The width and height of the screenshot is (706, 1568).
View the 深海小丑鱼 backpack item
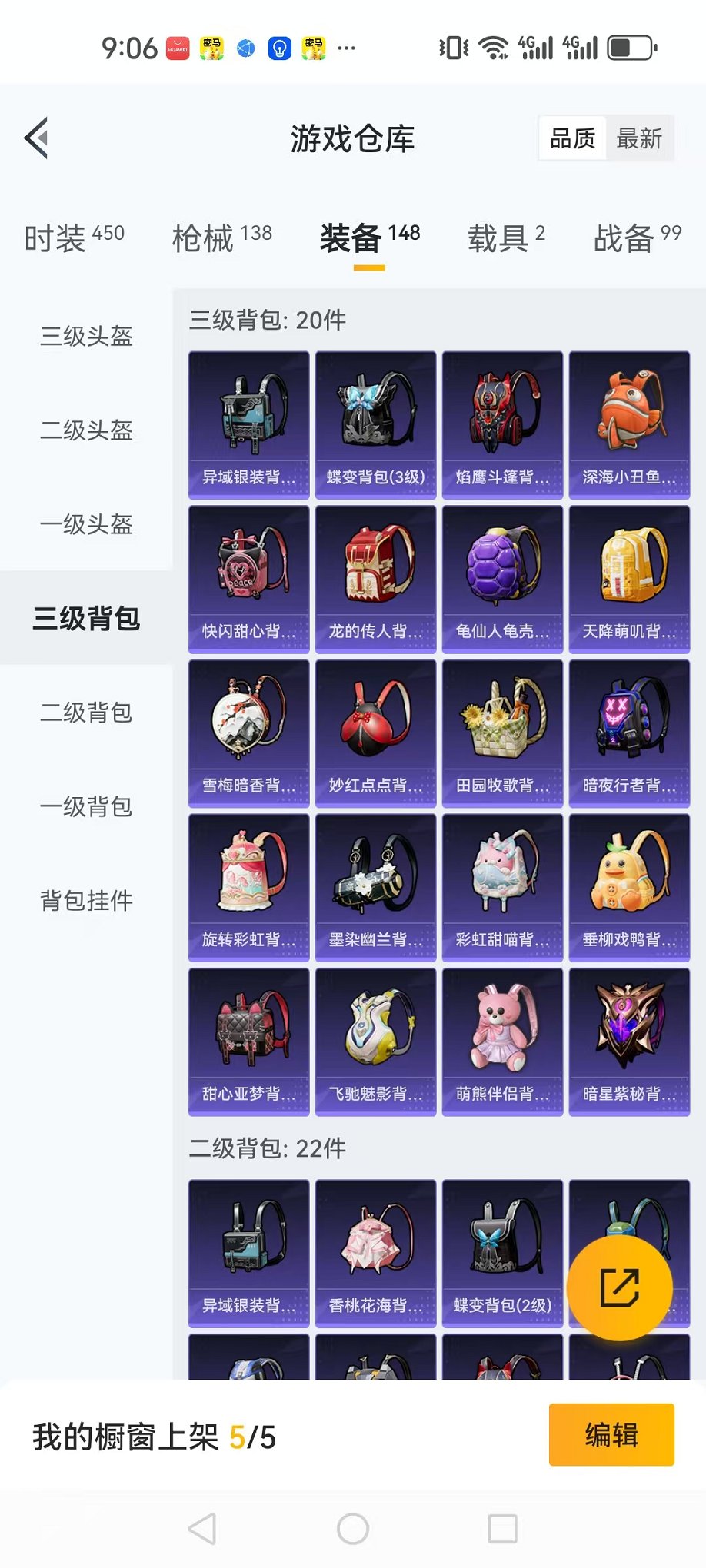point(629,425)
